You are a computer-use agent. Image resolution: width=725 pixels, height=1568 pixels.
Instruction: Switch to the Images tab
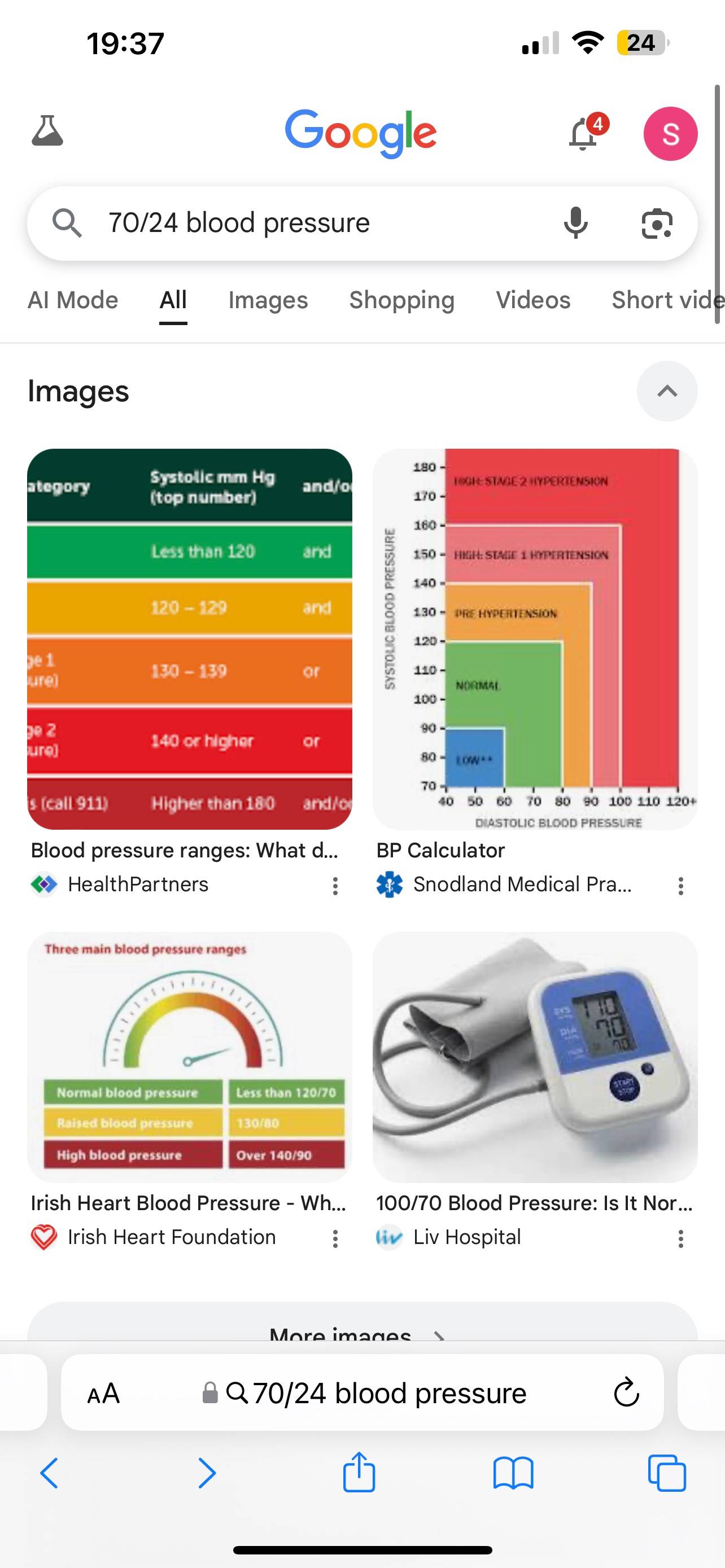pyautogui.click(x=268, y=300)
